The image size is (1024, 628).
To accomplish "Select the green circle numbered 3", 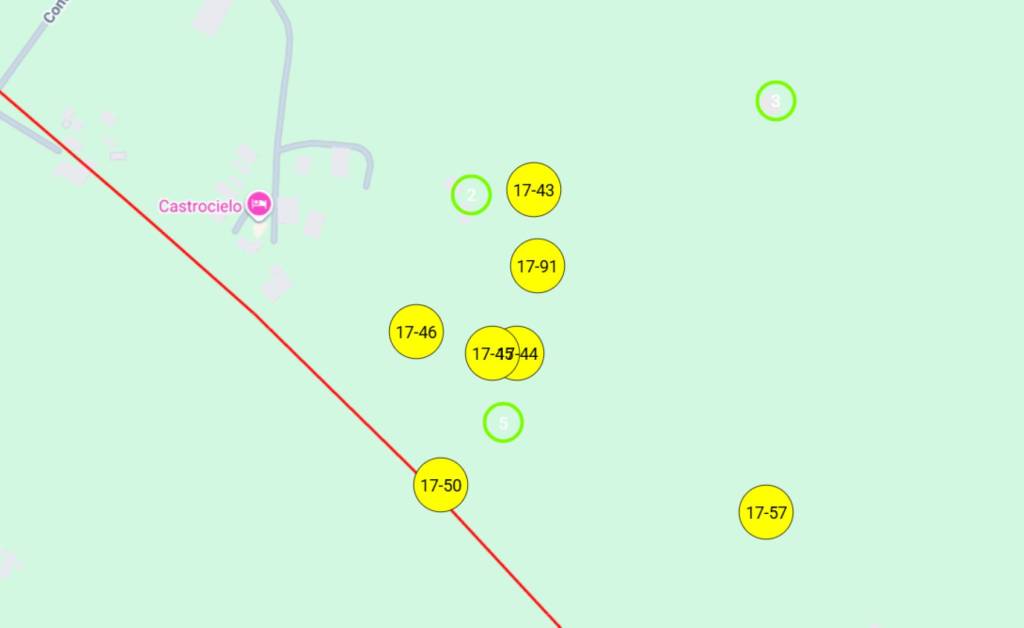I will (775, 101).
